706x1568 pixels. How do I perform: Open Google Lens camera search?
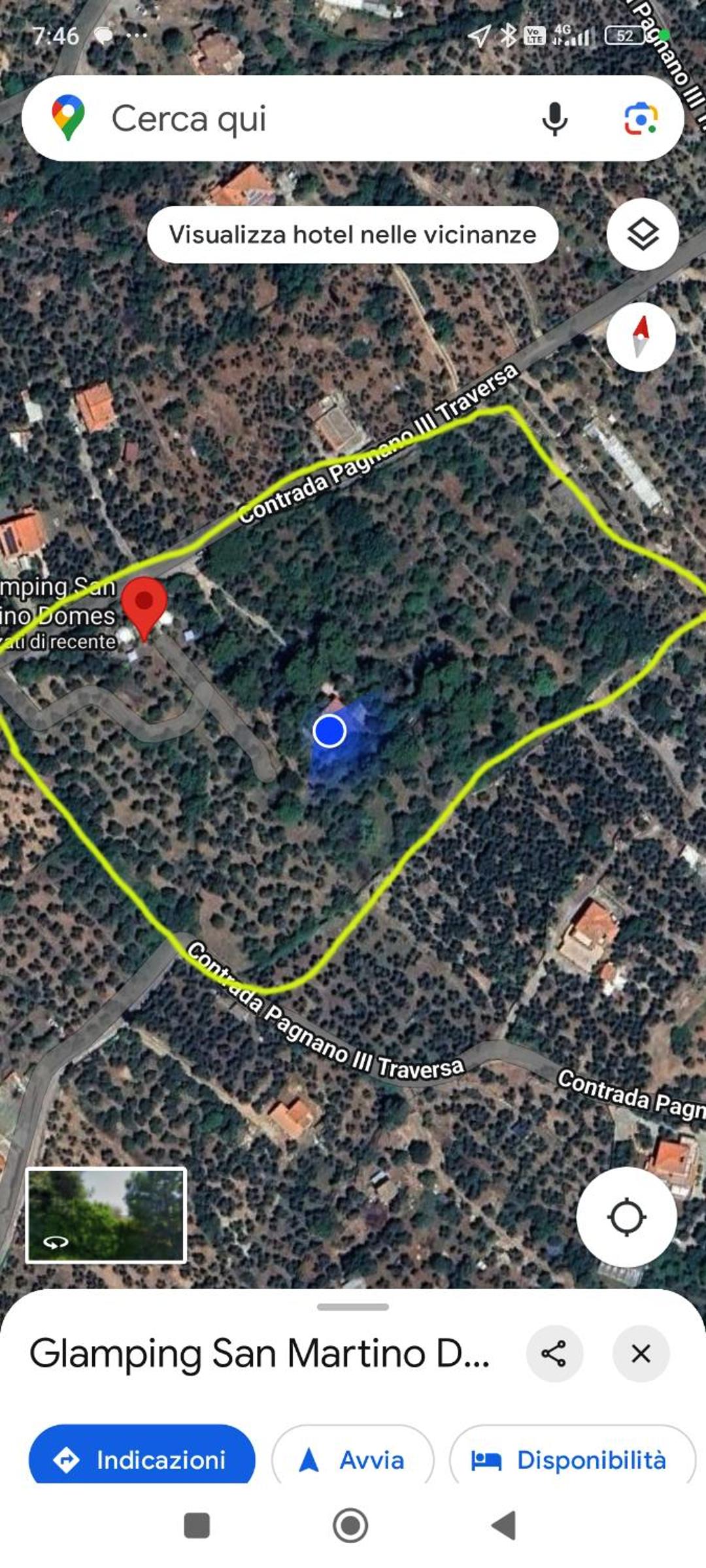(641, 119)
